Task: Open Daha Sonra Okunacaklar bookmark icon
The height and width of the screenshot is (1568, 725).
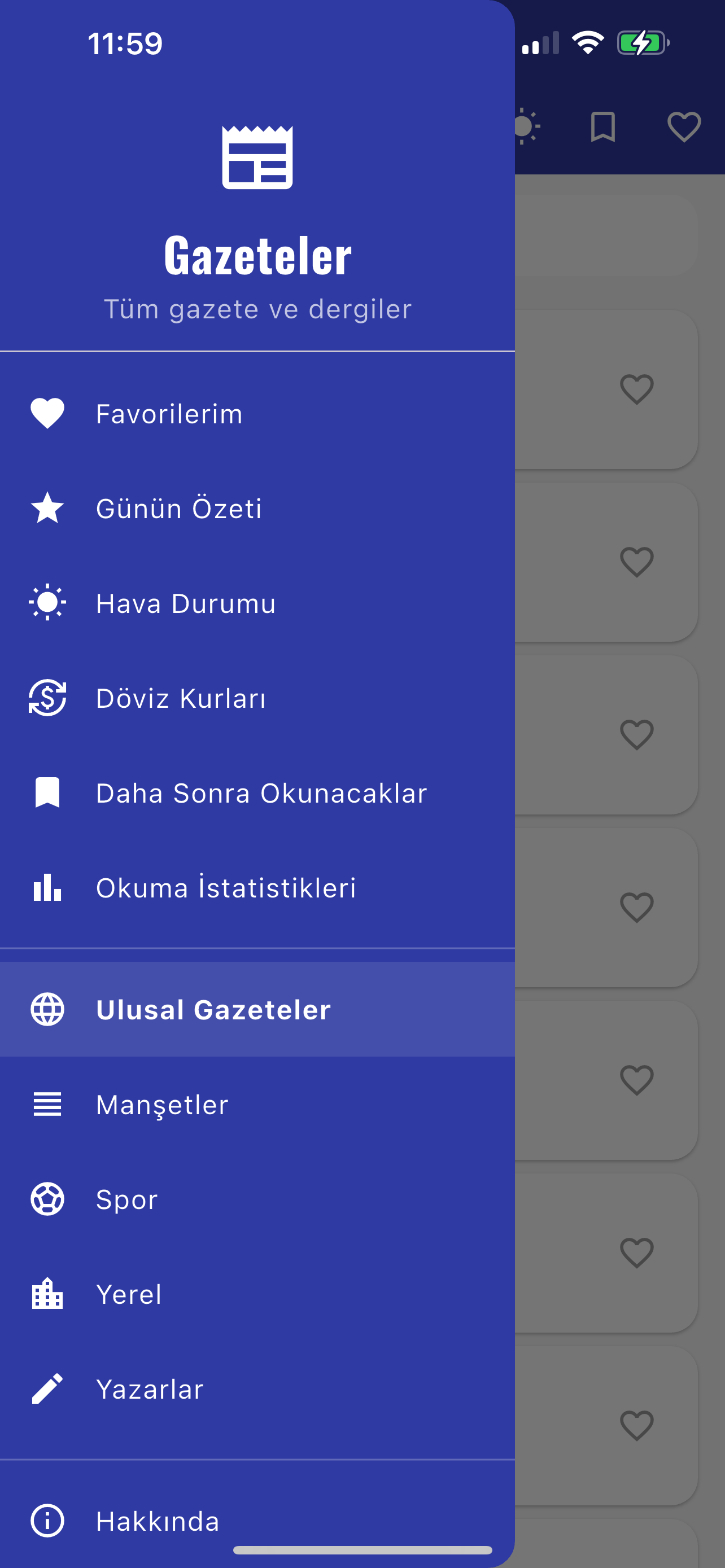Action: pos(47,792)
